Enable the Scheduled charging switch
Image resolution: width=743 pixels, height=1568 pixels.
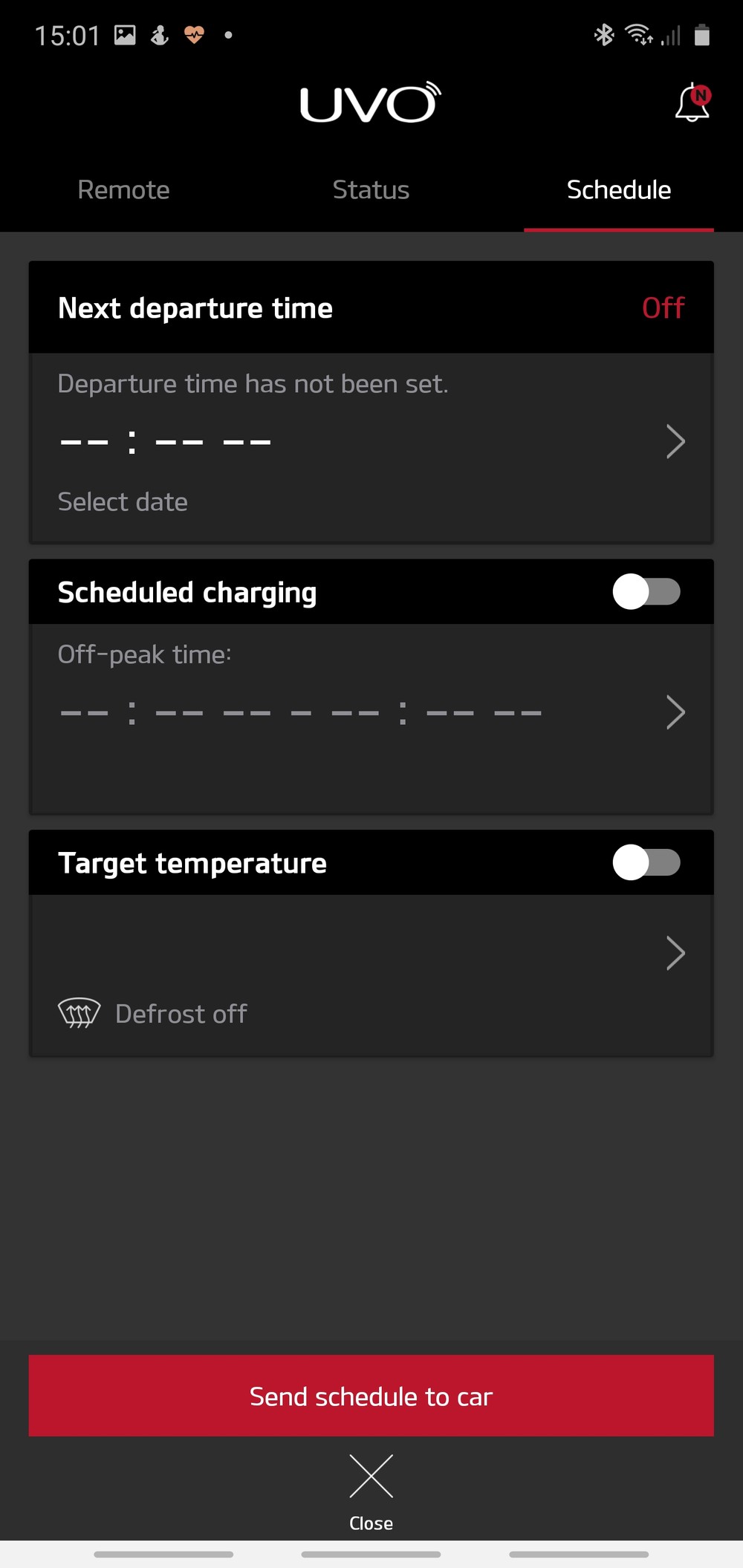[x=646, y=592]
